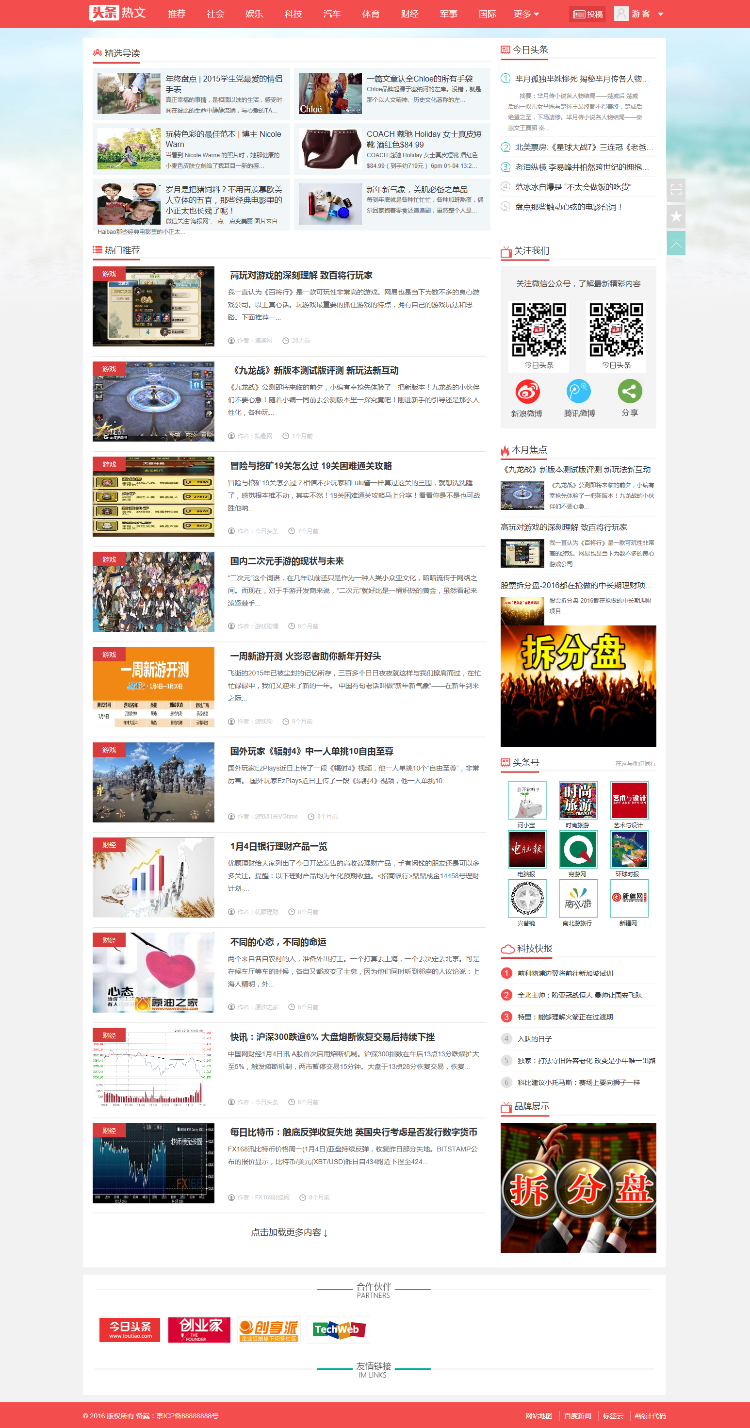Tap the 投稿 submit button

pos(588,14)
